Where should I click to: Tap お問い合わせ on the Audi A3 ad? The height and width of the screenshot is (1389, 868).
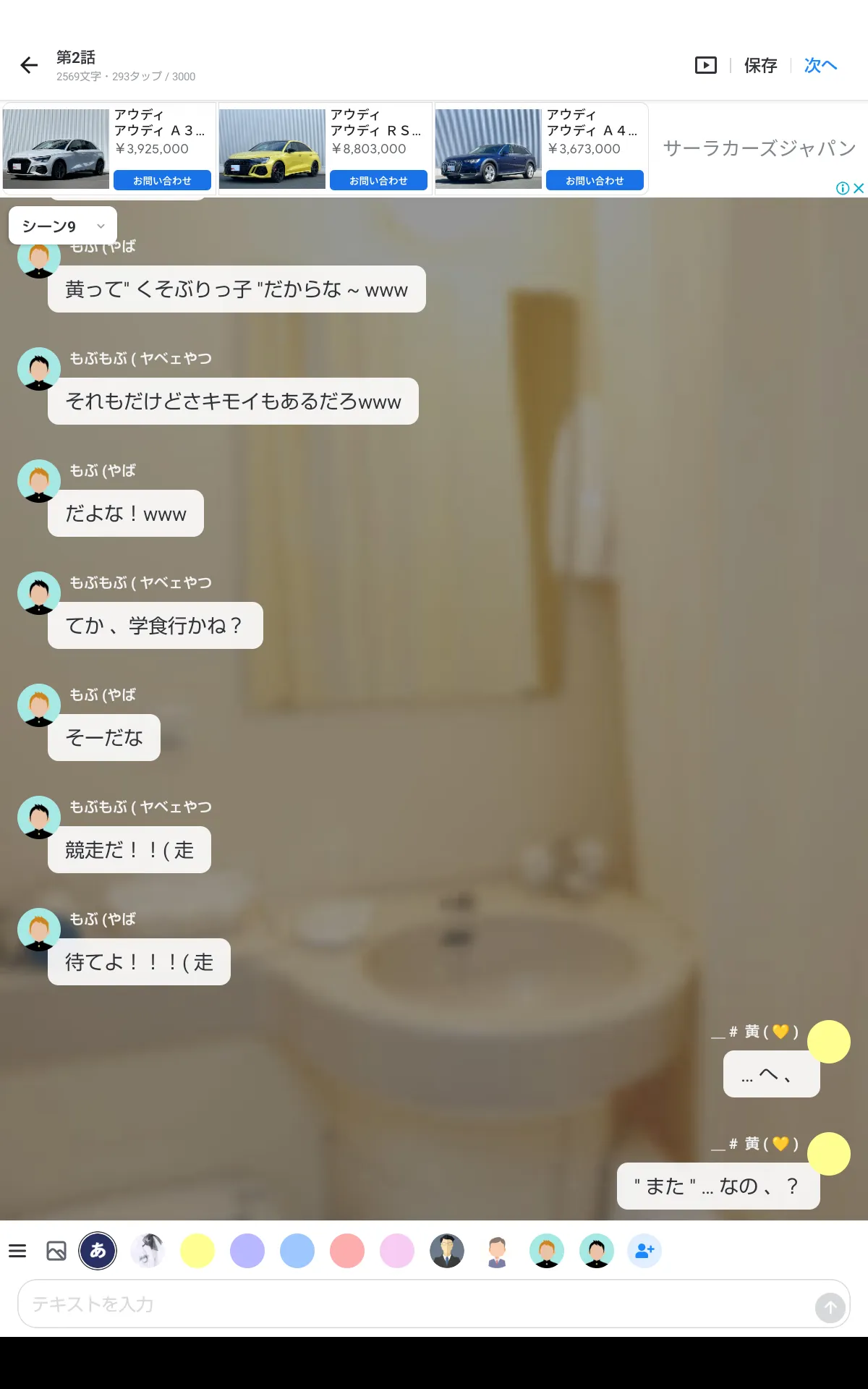pos(162,181)
